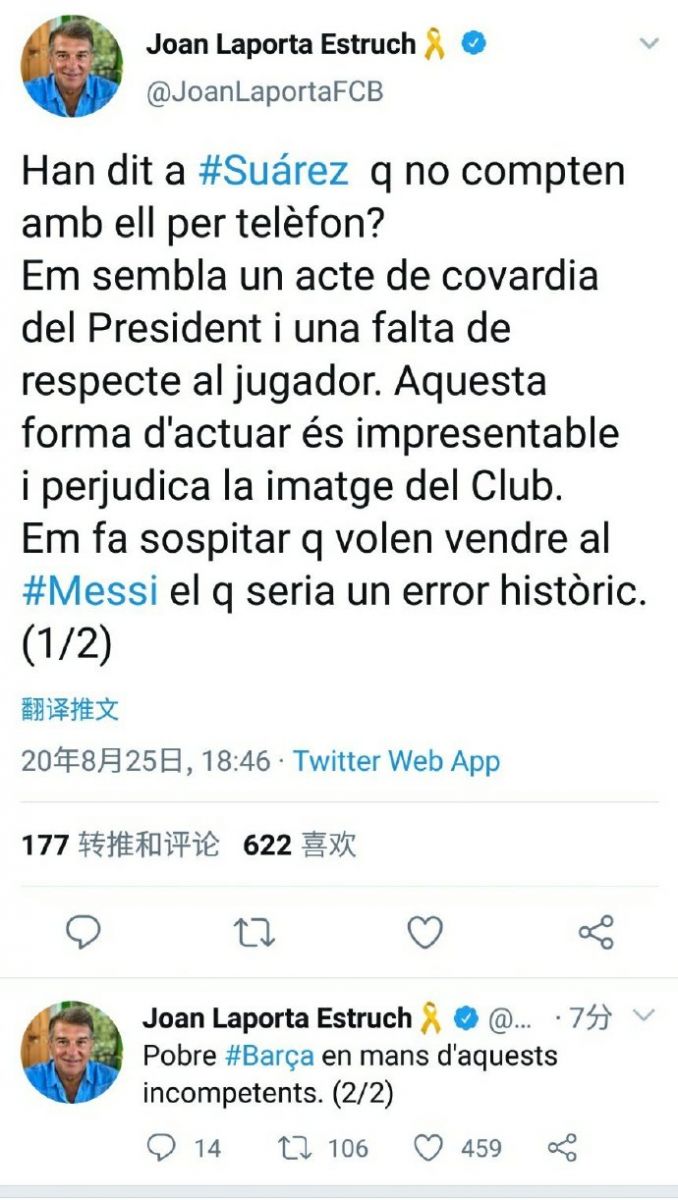Retweet the (2/2) tweet with 106 retweets

pyautogui.click(x=324, y=1148)
